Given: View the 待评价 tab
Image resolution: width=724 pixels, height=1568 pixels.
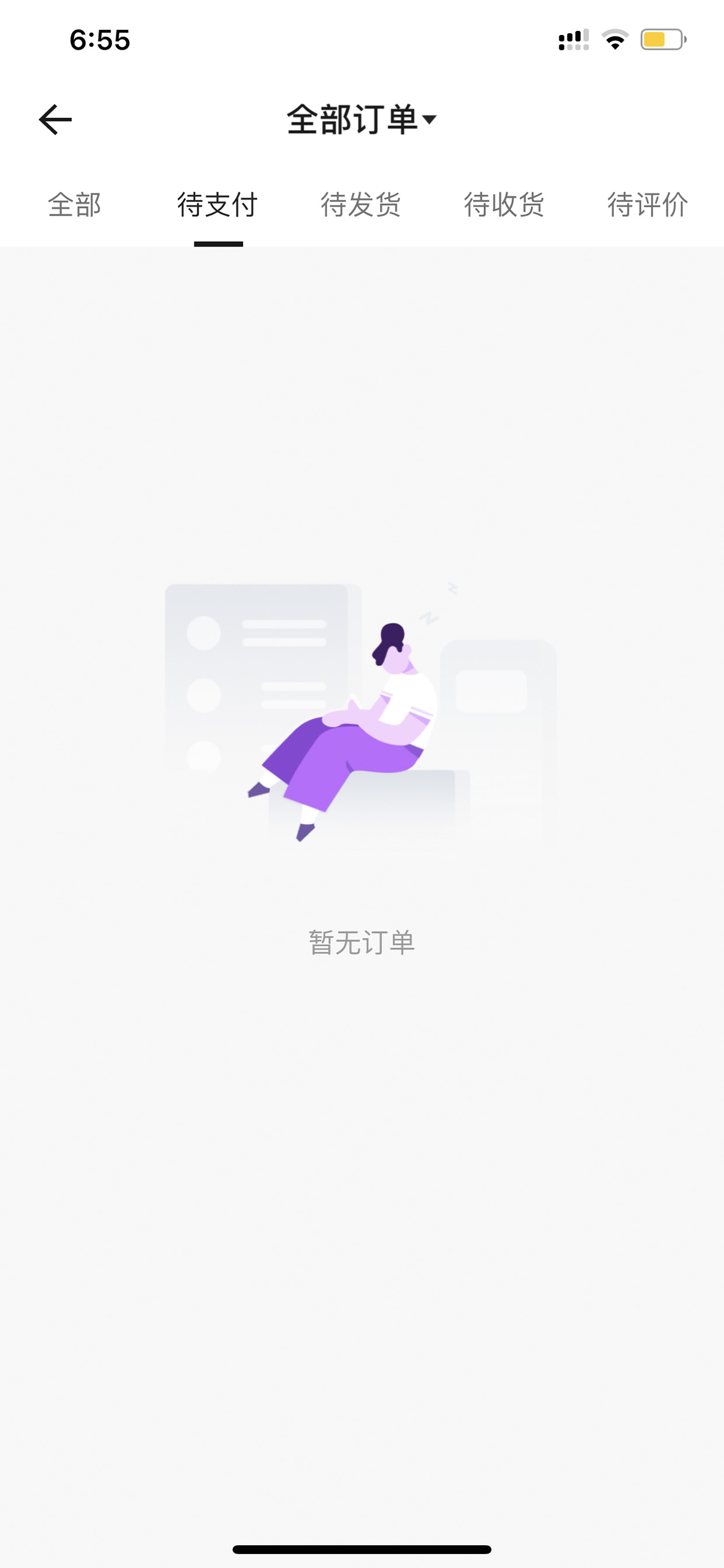Looking at the screenshot, I should [648, 204].
